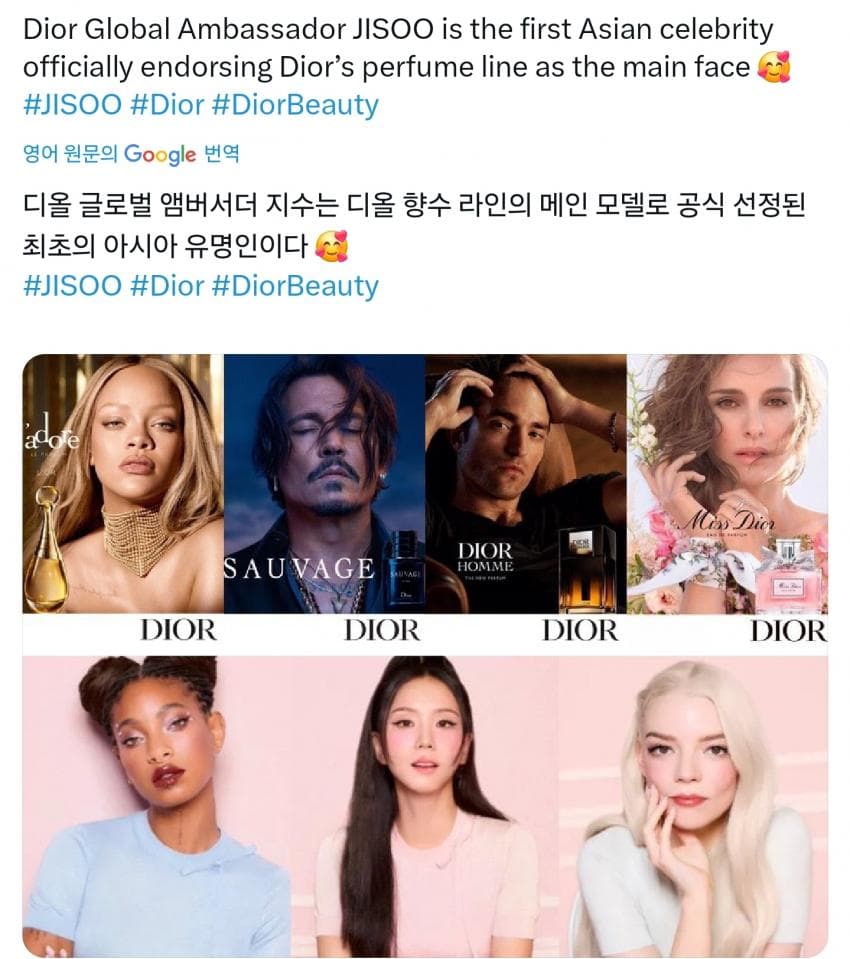Screen dimensions: 850x959
Task: Open the attached Dior ambassadors image
Action: pyautogui.click(x=425, y=655)
